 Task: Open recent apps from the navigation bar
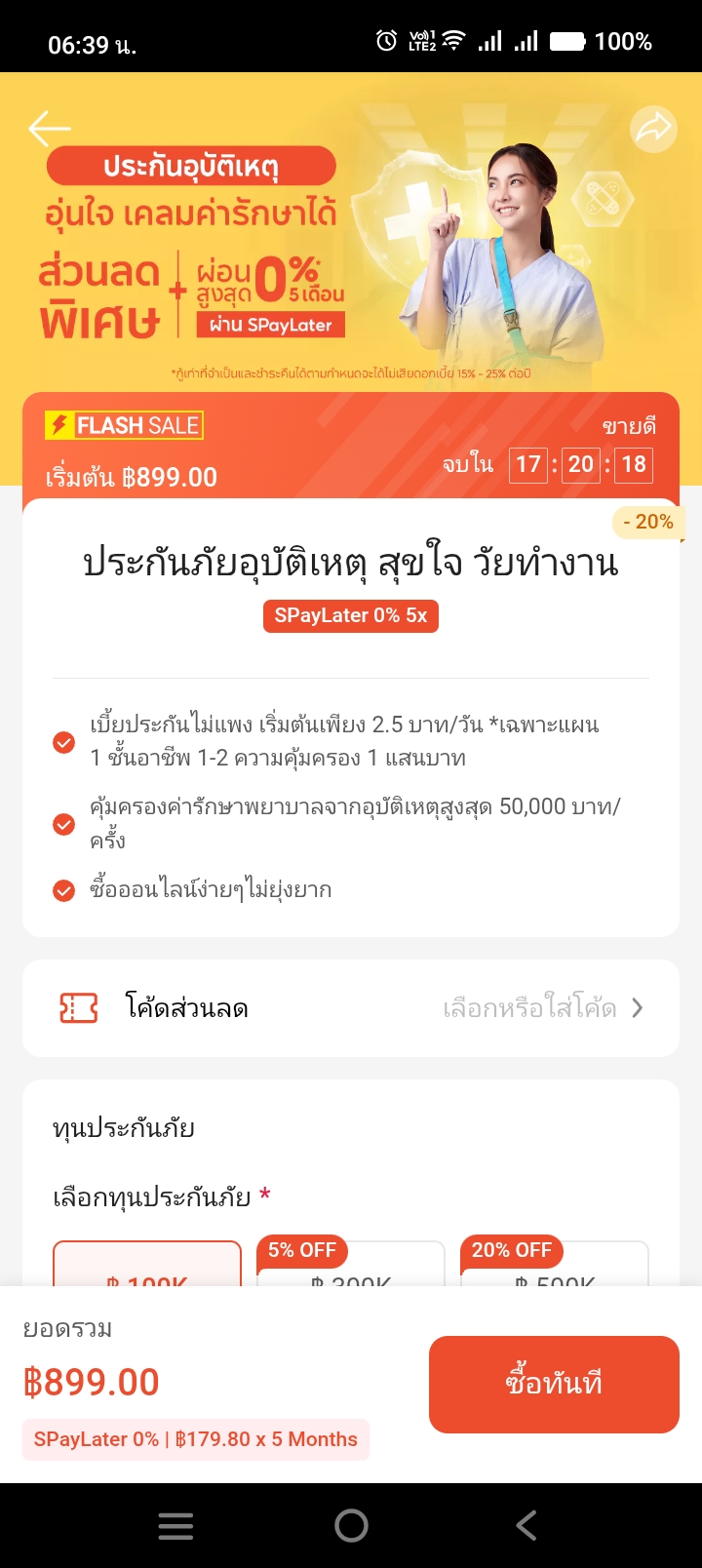(175, 1526)
